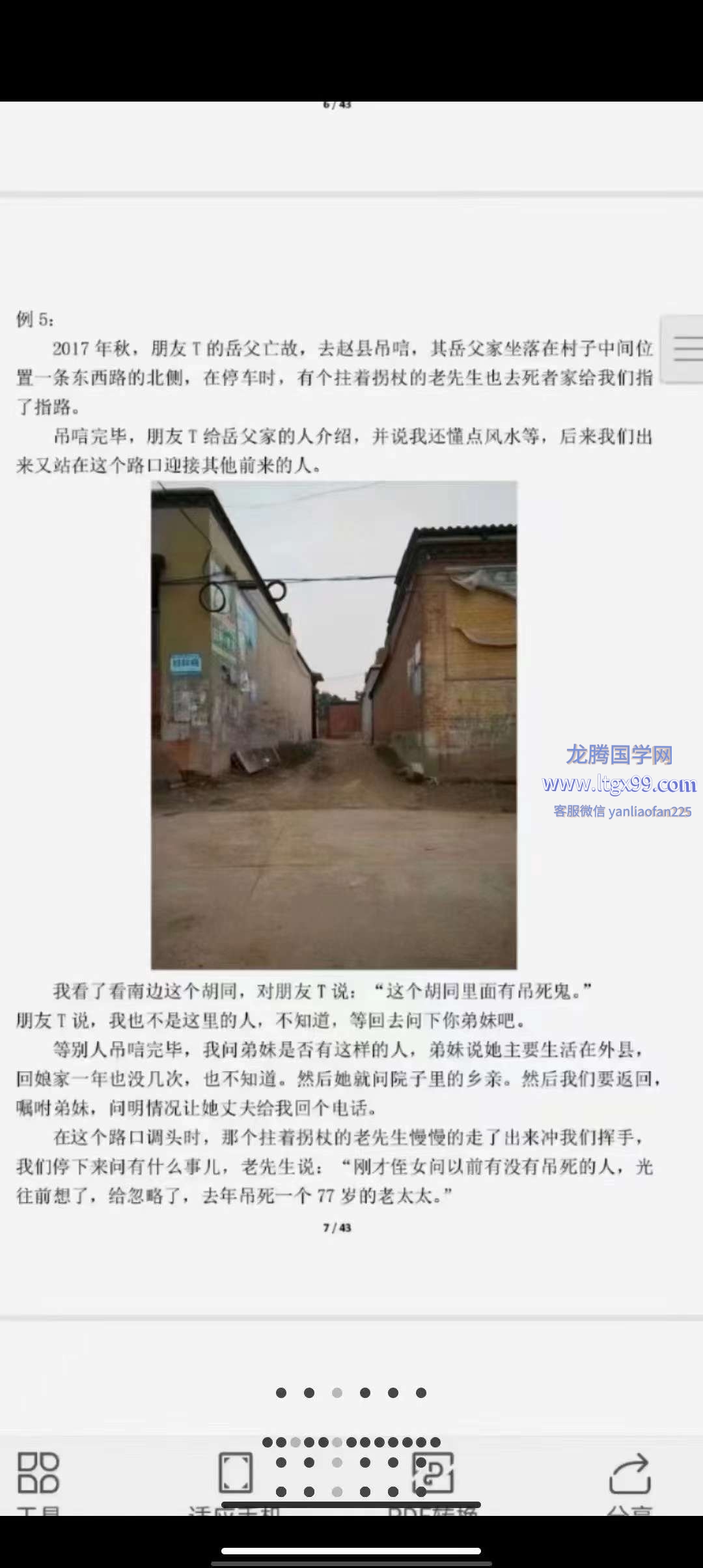Open the tools (工具) menu
This screenshot has height=1568, width=703.
point(38,1474)
